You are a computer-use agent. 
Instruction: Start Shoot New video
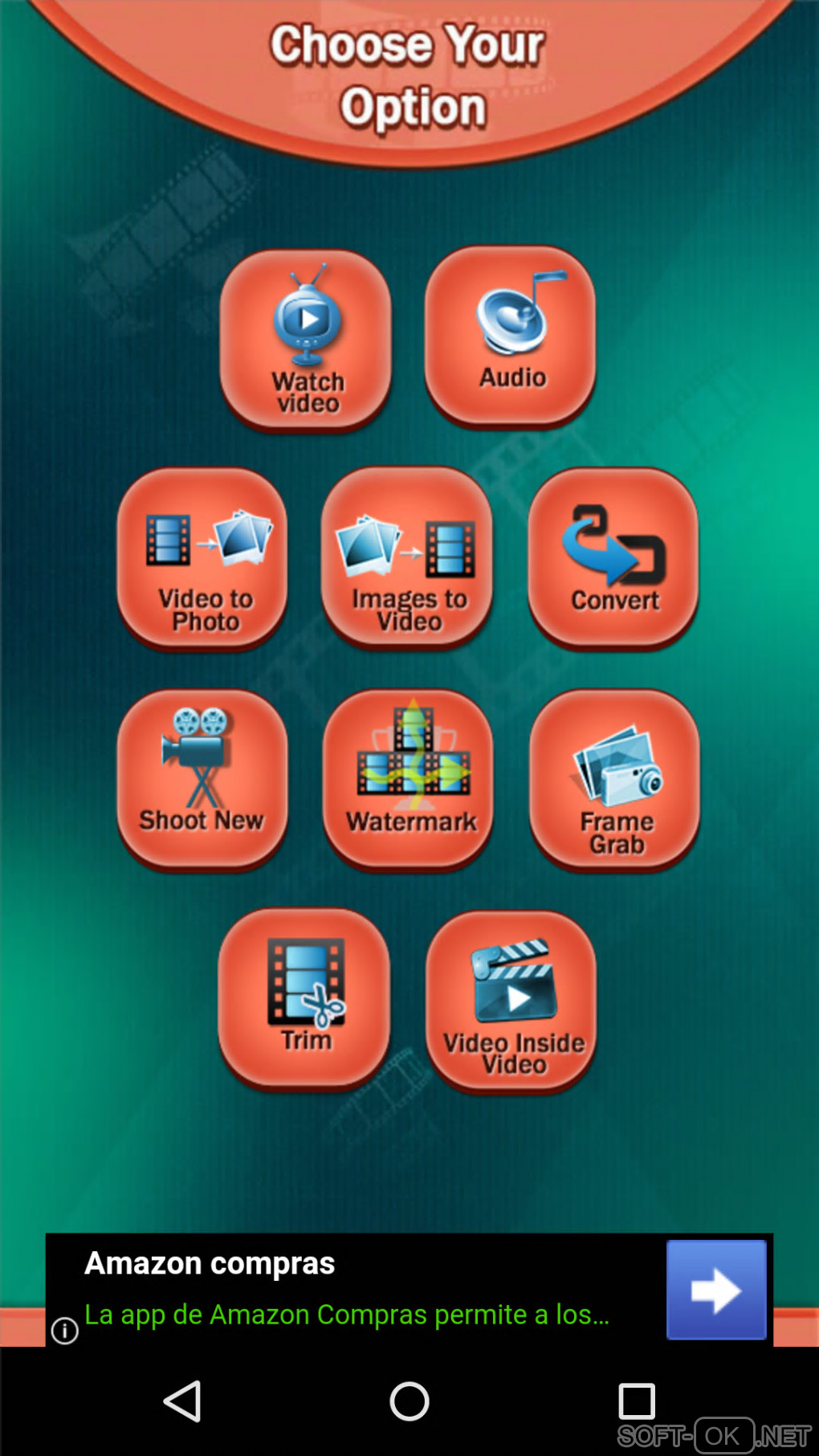point(202,777)
